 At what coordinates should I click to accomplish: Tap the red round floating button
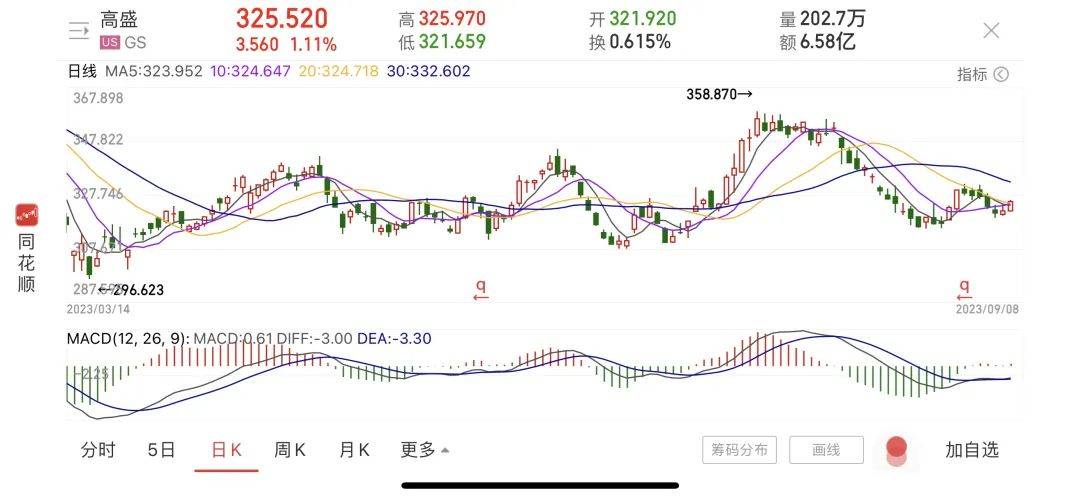pyautogui.click(x=897, y=448)
